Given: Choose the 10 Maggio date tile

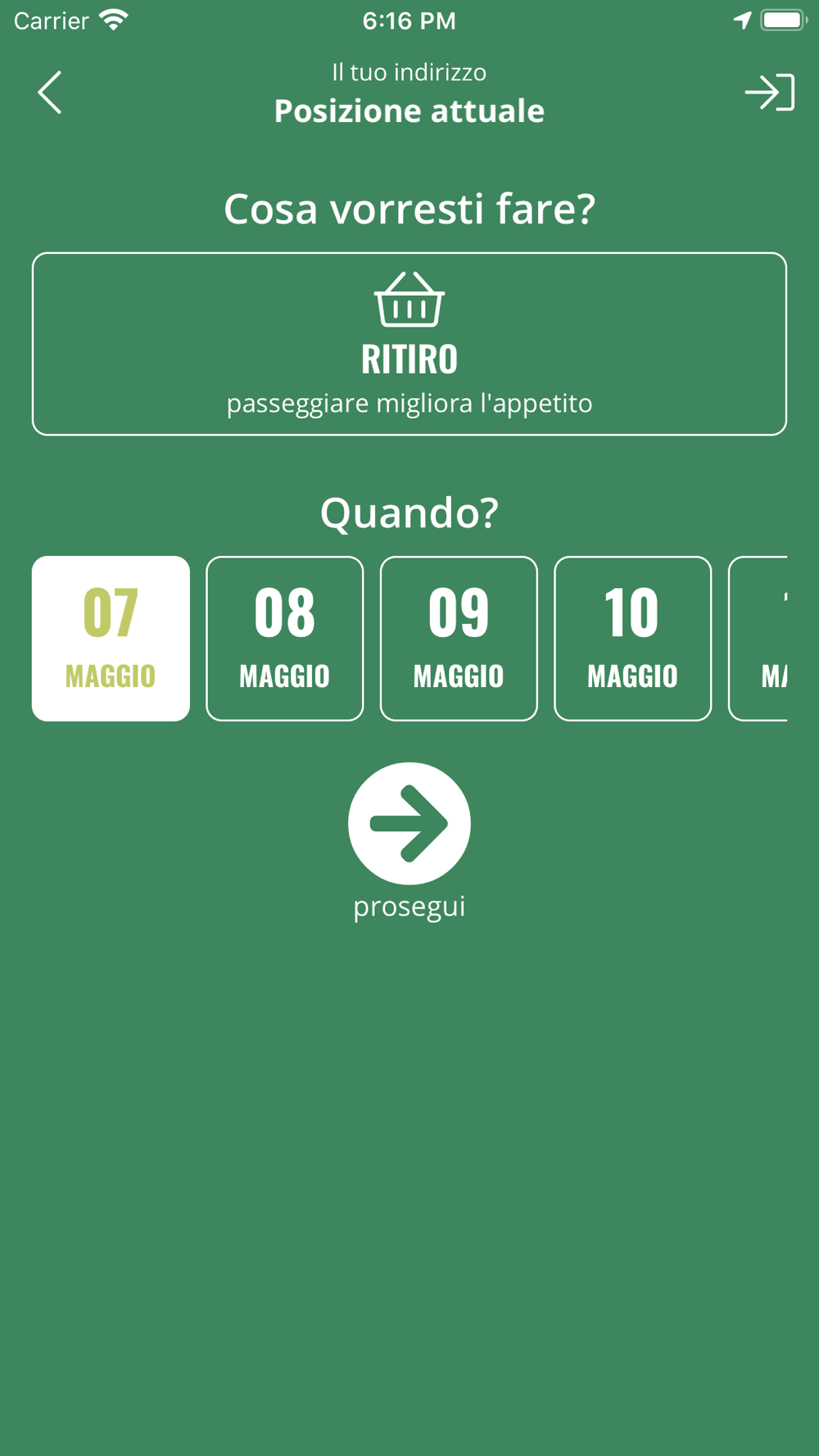Looking at the screenshot, I should point(632,639).
